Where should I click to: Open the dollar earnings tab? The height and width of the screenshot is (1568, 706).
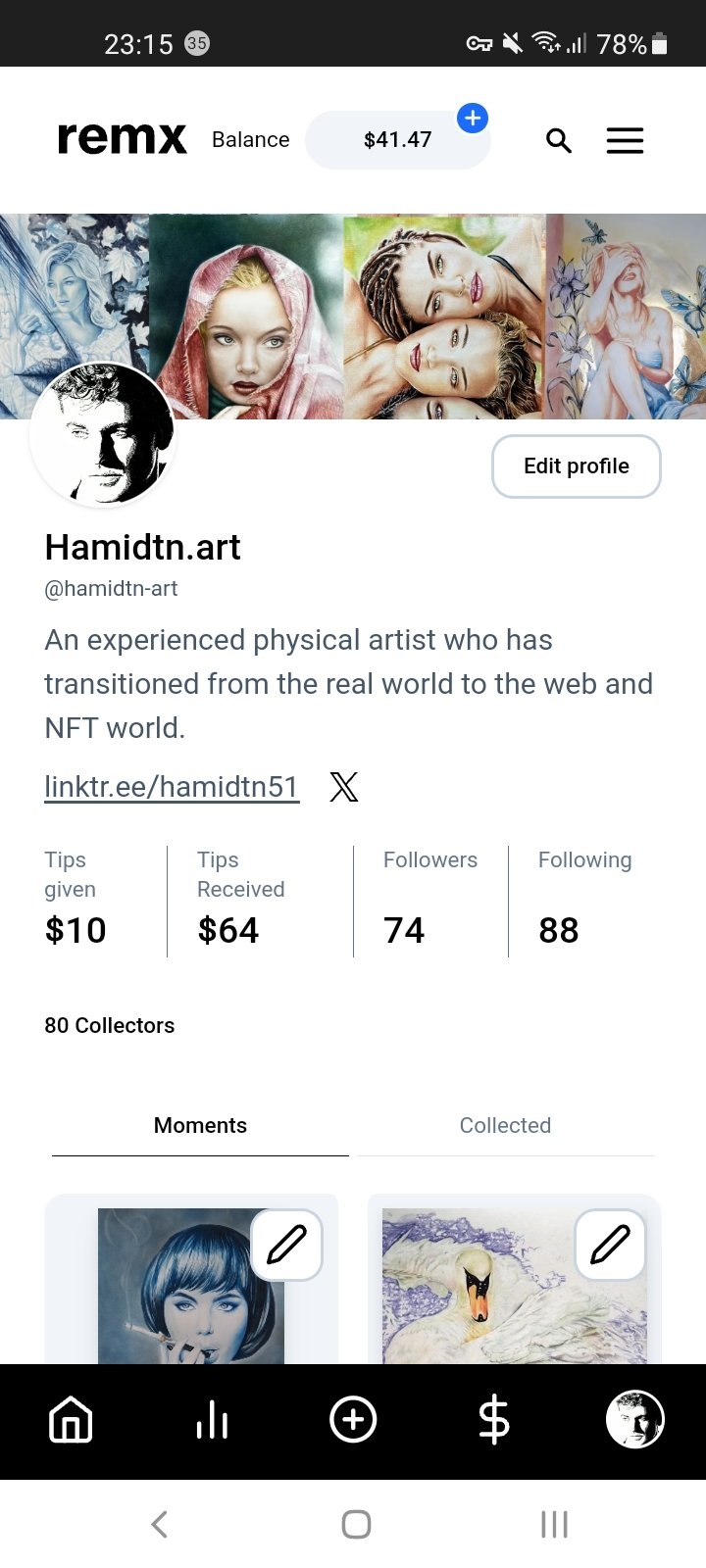[x=493, y=1420]
